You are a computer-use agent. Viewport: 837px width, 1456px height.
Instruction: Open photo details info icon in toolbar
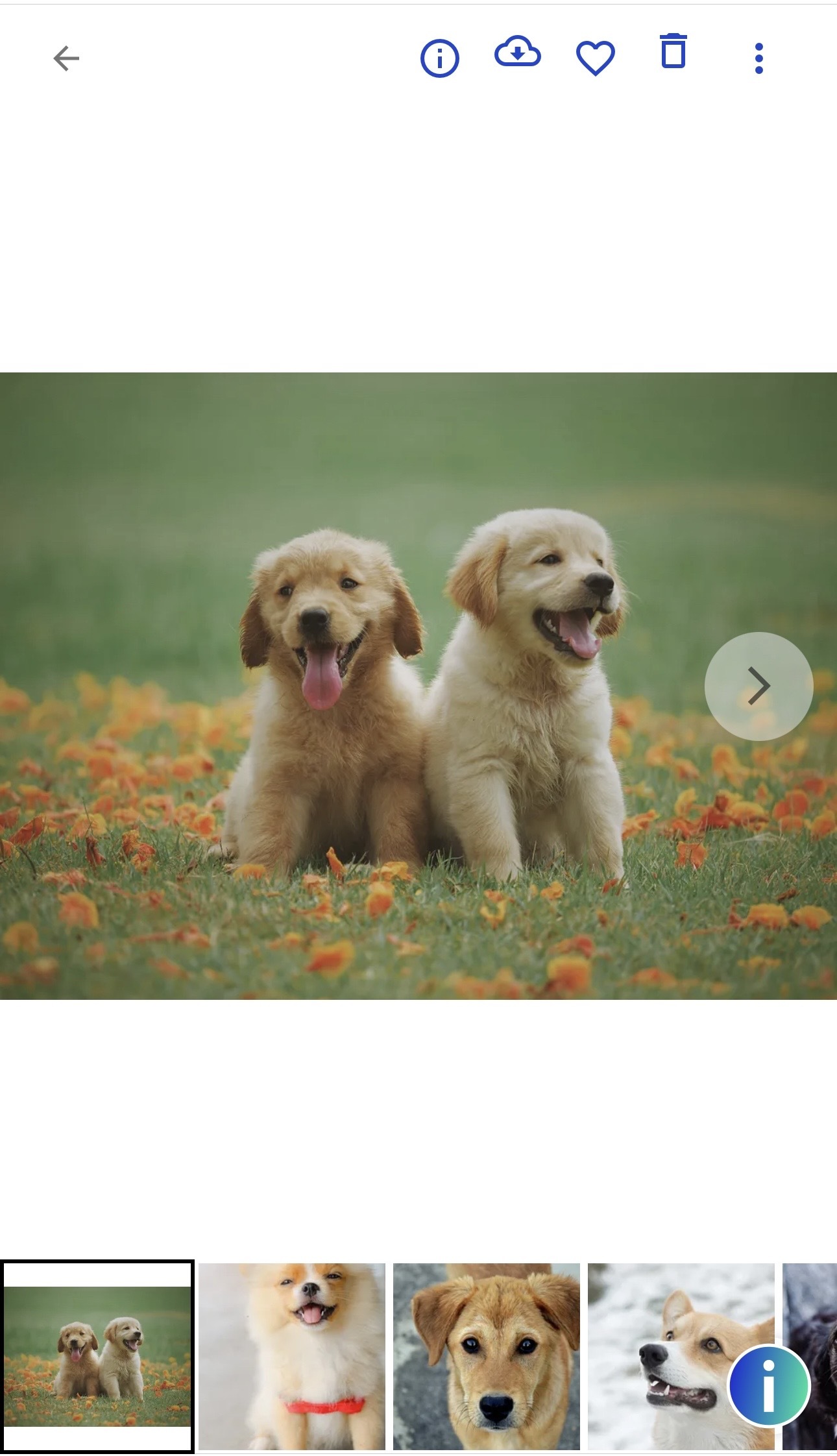tap(439, 58)
